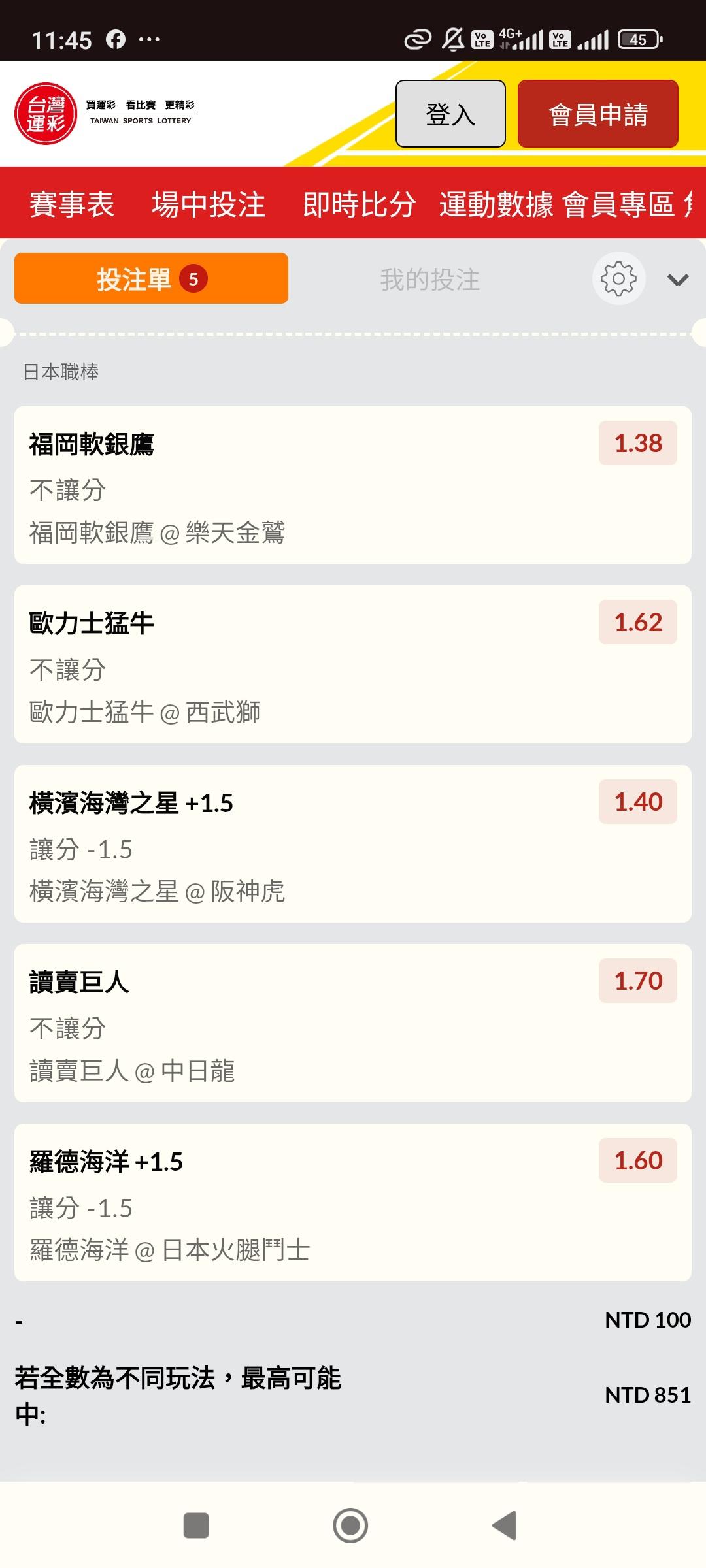Open bet slip settings gear
The height and width of the screenshot is (1568, 706).
point(618,279)
